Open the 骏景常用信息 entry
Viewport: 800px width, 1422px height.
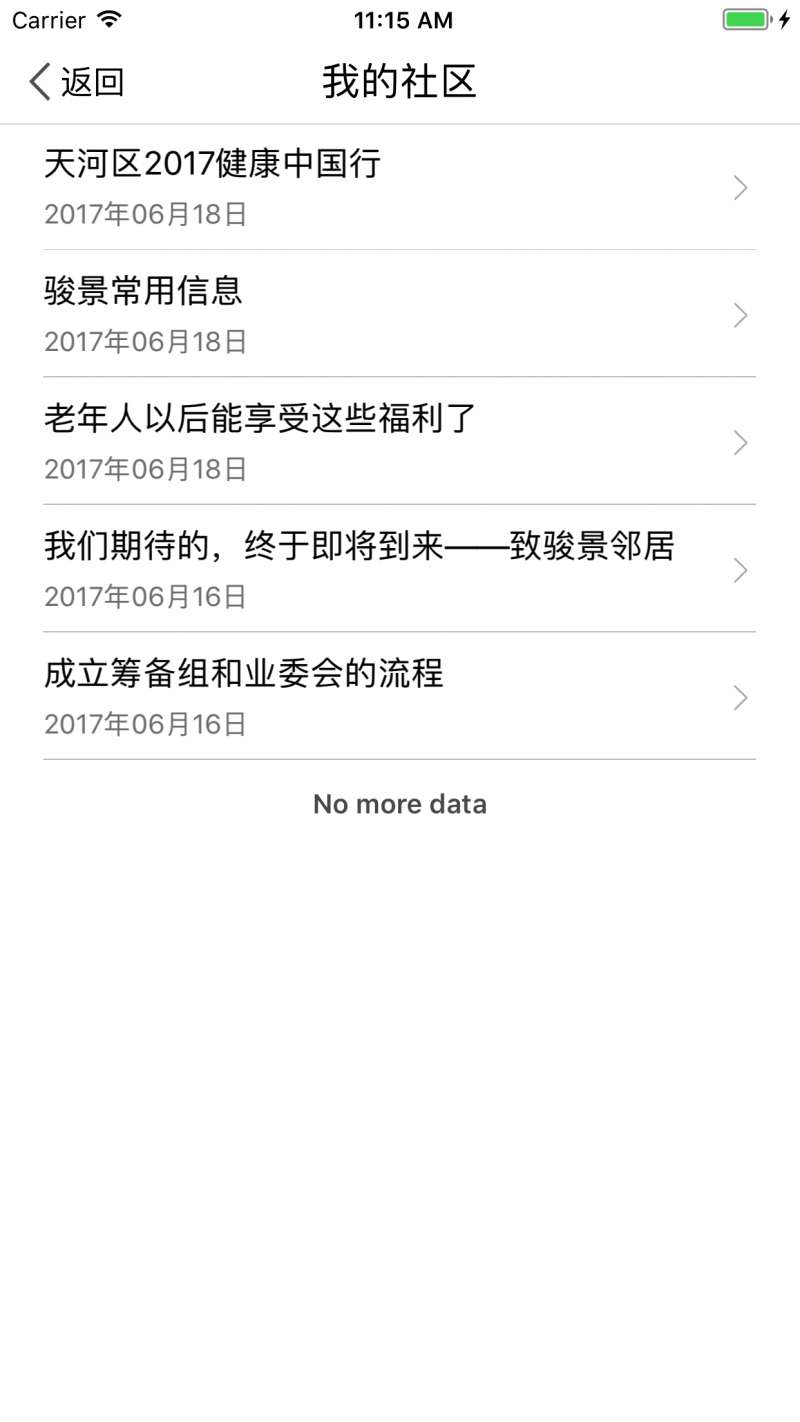point(400,314)
